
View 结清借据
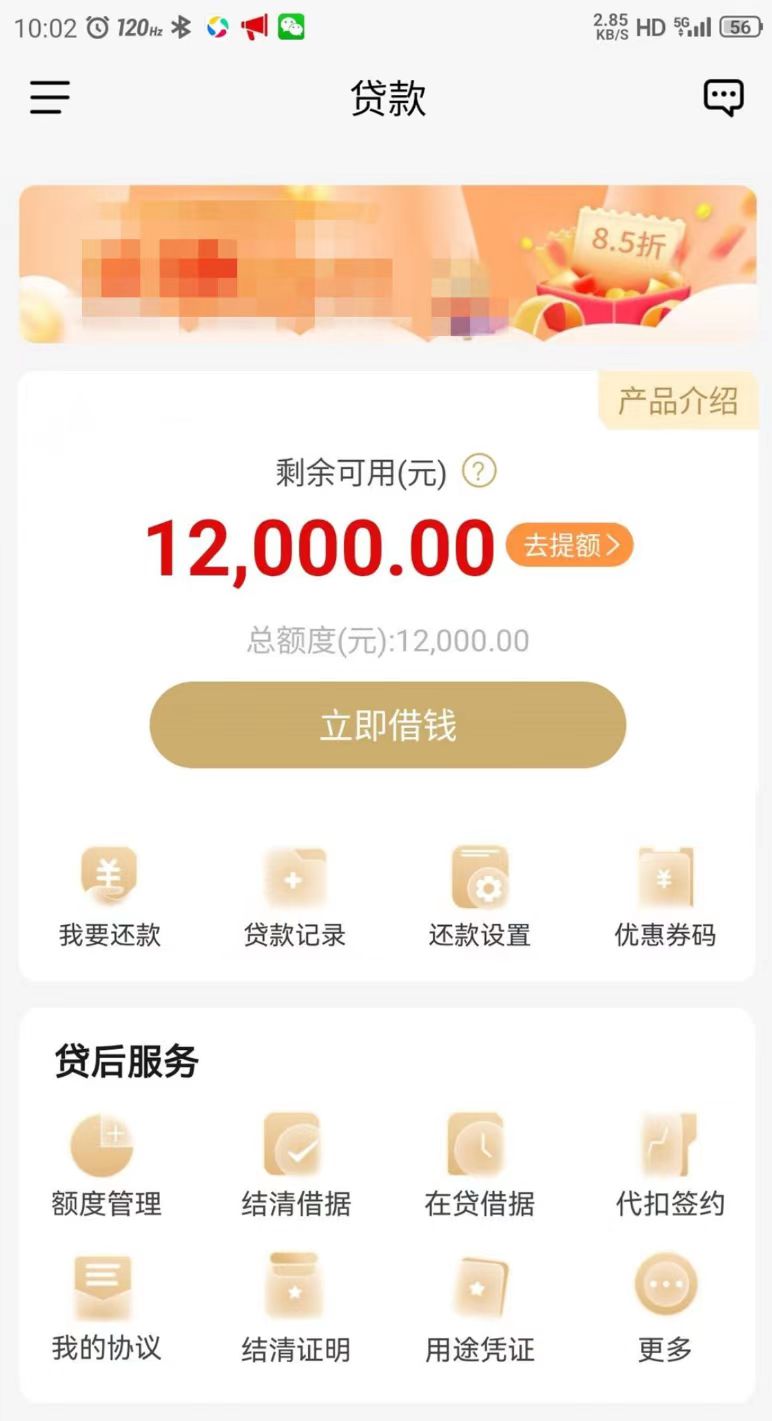(x=296, y=1165)
